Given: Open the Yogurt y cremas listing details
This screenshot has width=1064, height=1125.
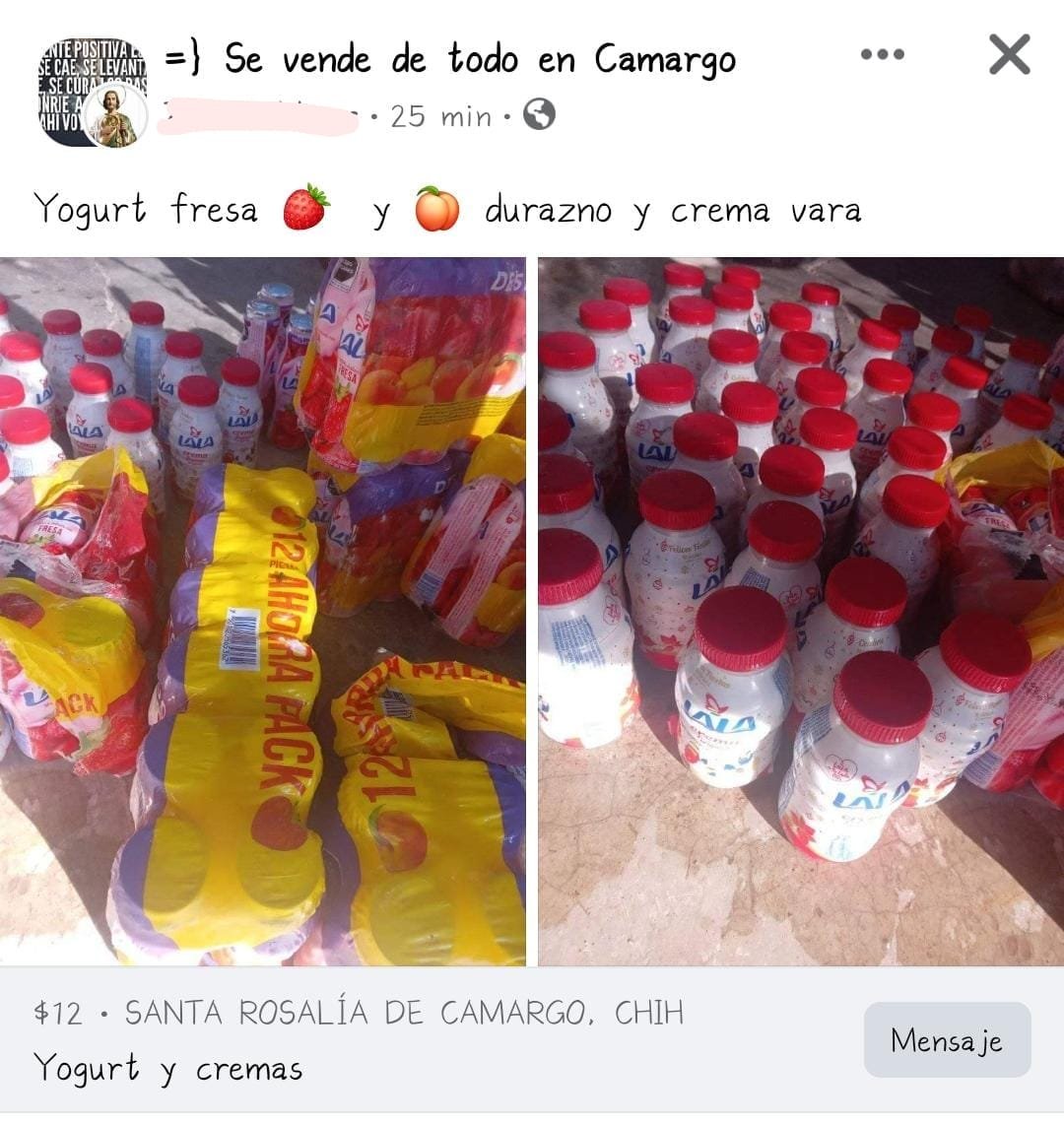Looking at the screenshot, I should pyautogui.click(x=167, y=1069).
